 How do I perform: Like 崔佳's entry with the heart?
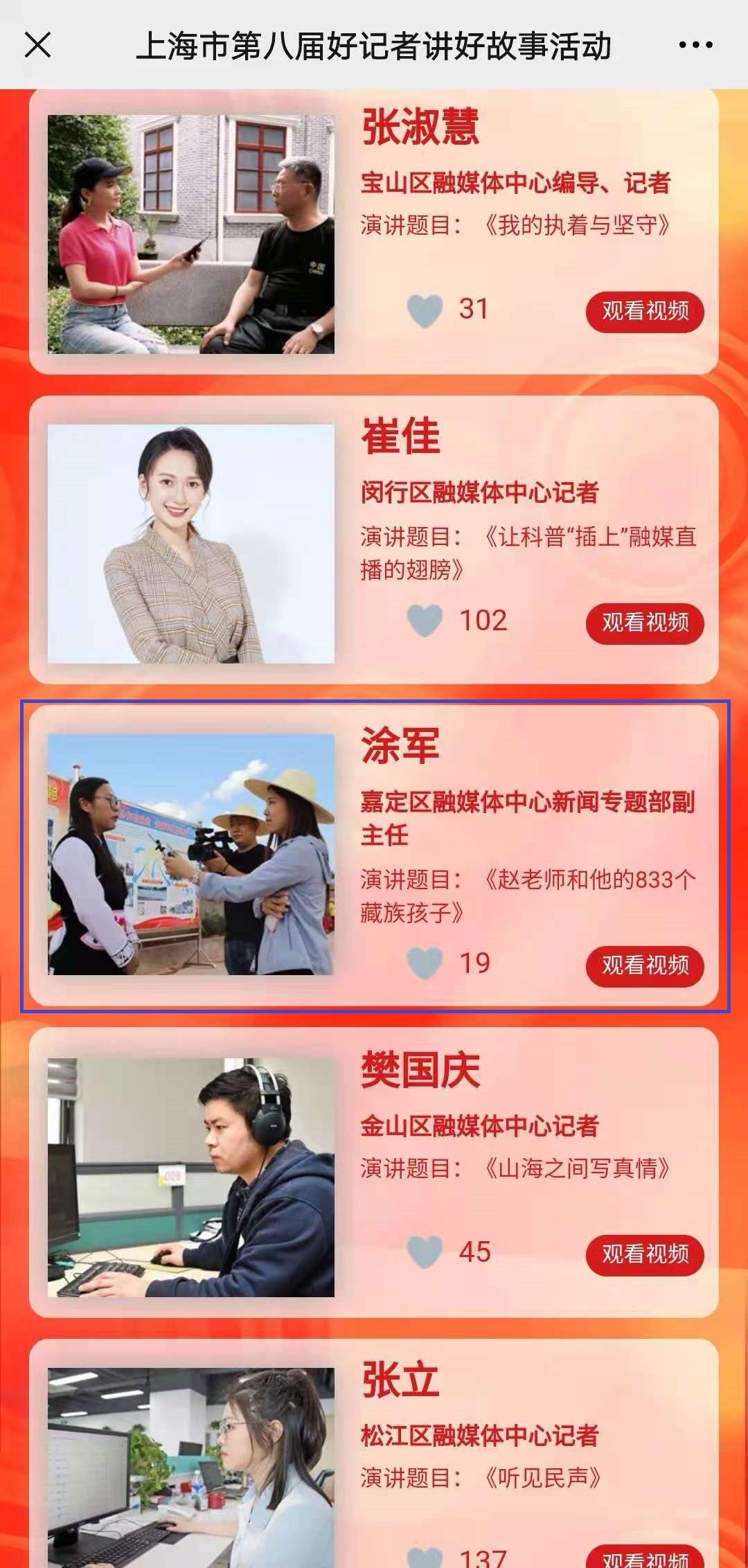(x=425, y=620)
